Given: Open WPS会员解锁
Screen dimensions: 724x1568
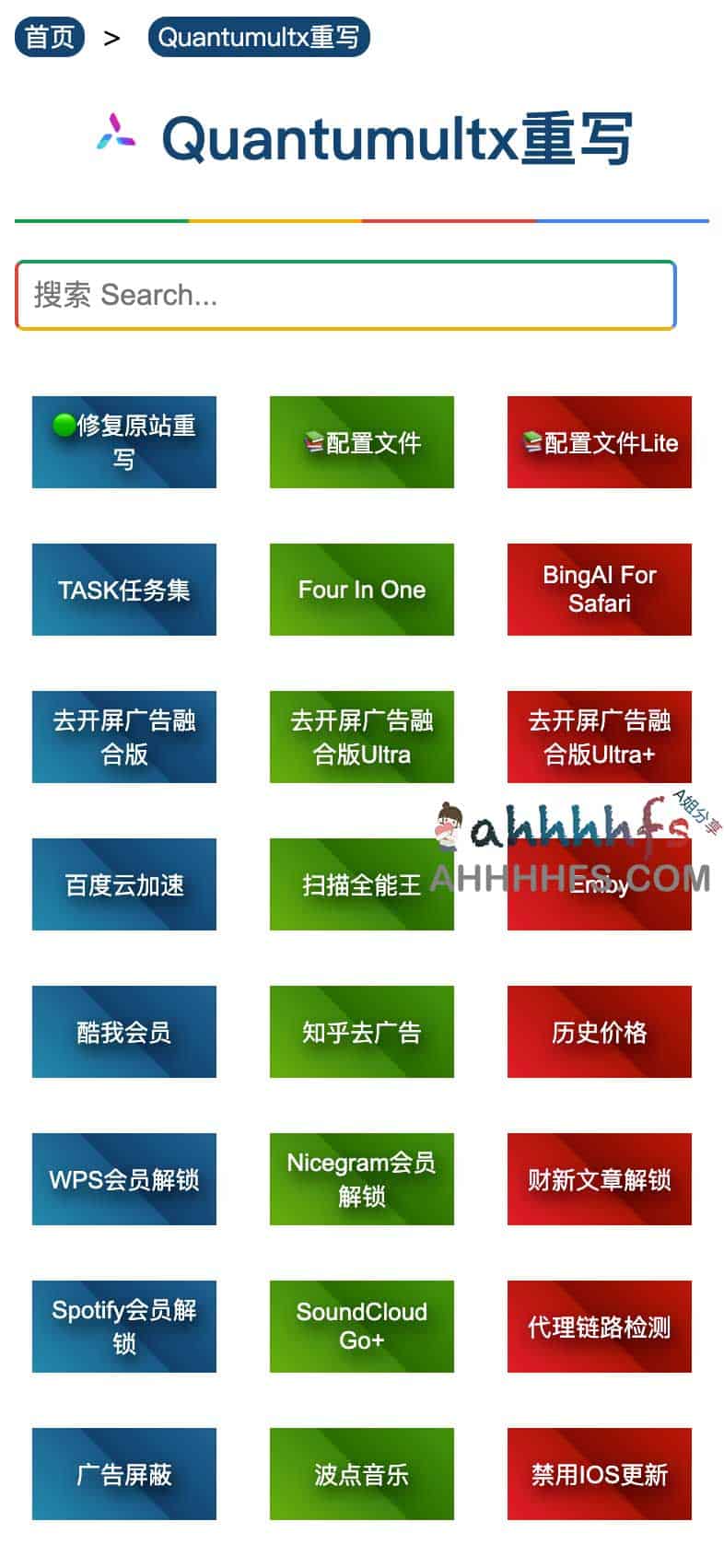Looking at the screenshot, I should 124,1179.
